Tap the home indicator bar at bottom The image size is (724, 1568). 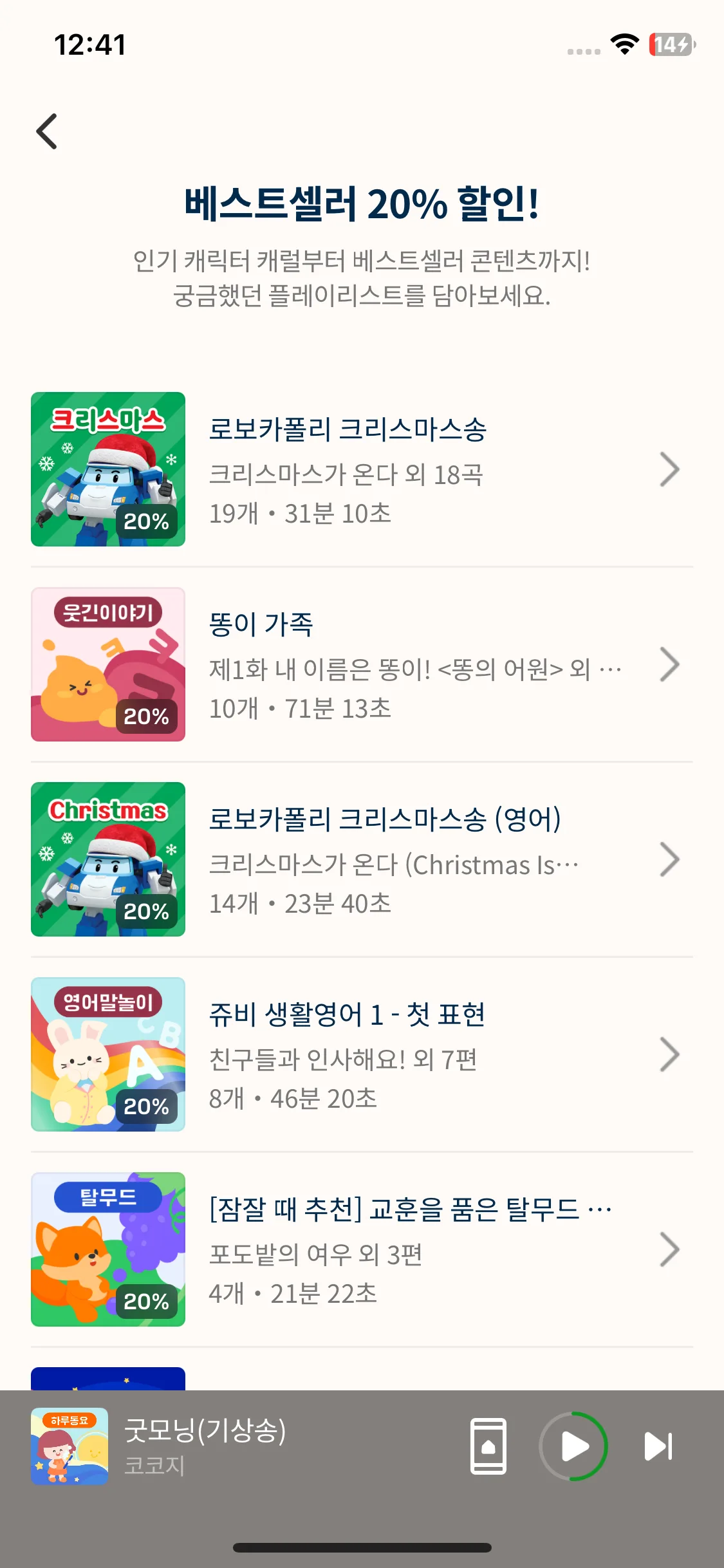tap(362, 1547)
